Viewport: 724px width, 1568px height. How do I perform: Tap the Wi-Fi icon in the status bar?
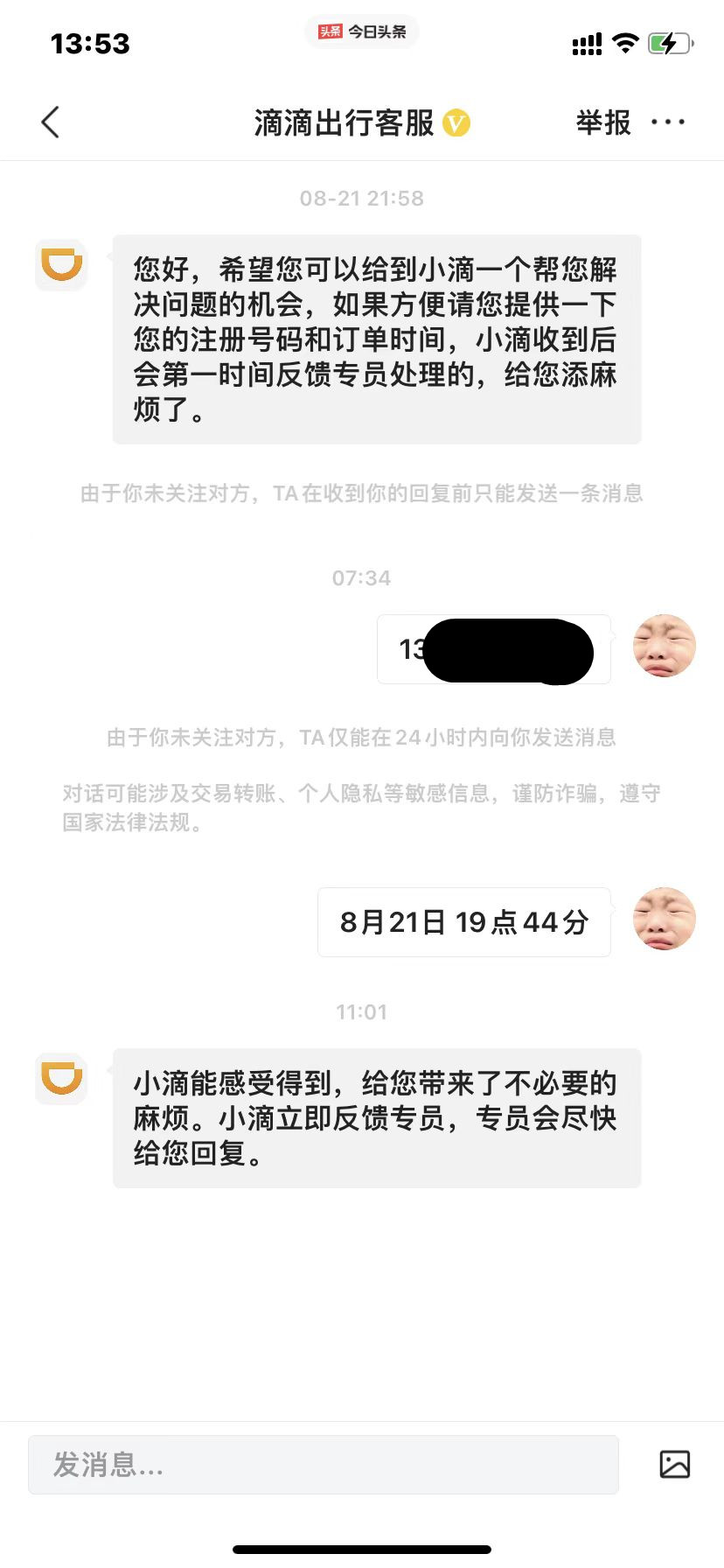point(624,41)
